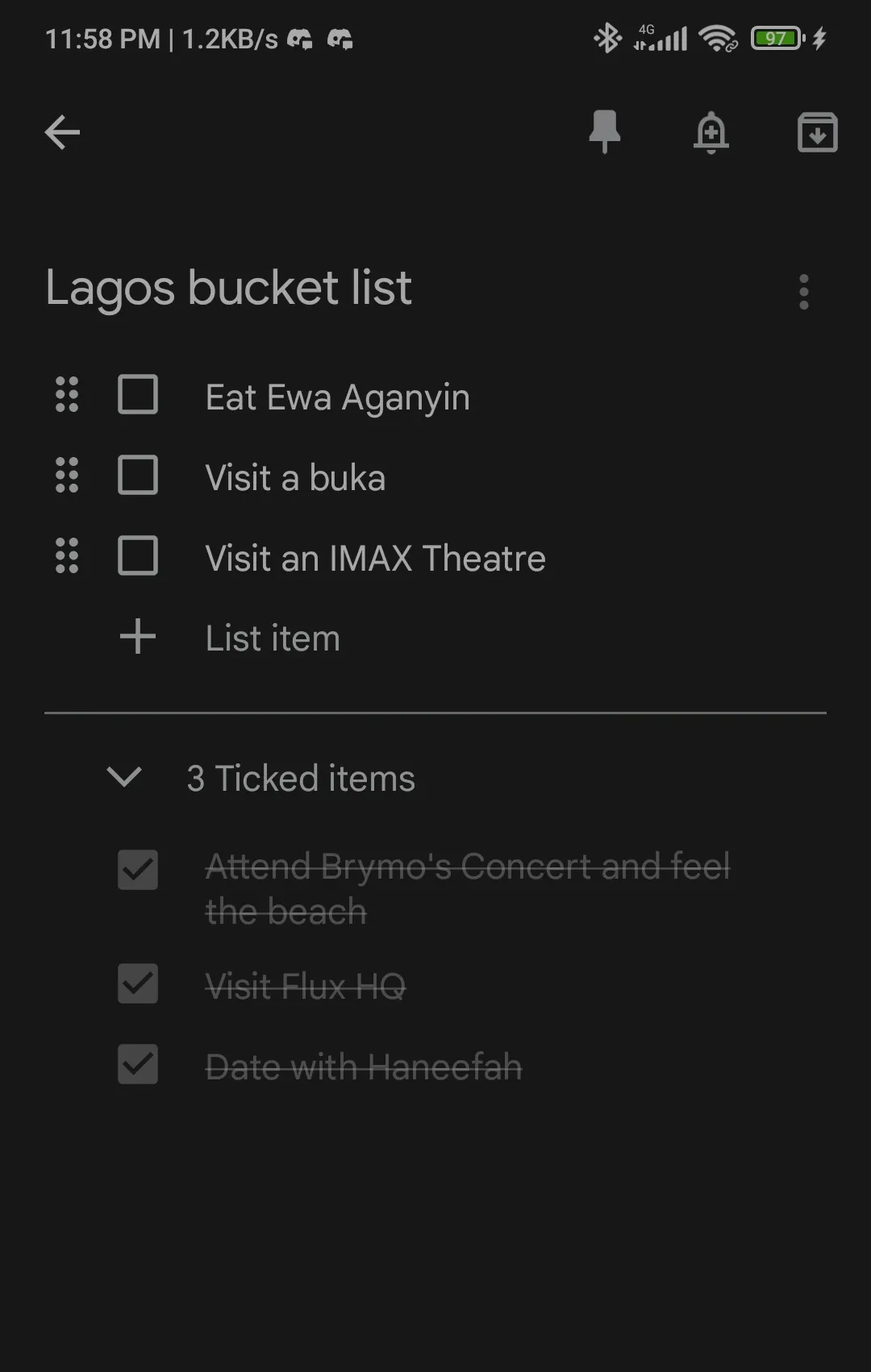Collapse the 3 Ticked items section
The image size is (871, 1372).
pos(124,777)
